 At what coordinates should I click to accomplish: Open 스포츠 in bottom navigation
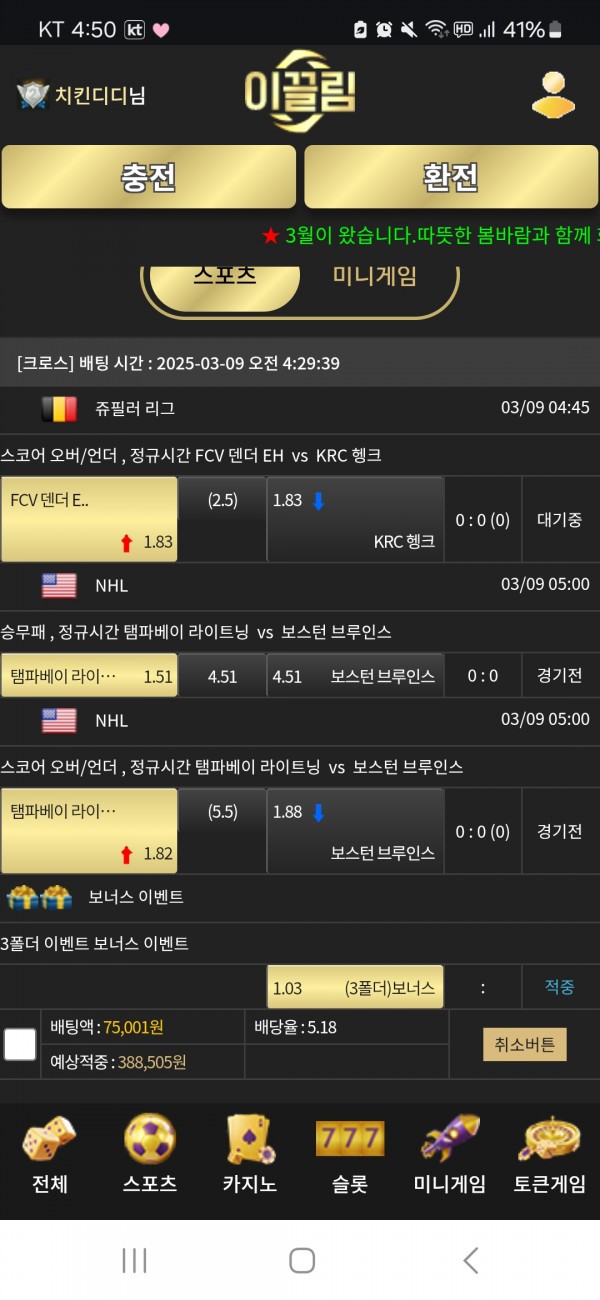(x=150, y=1156)
